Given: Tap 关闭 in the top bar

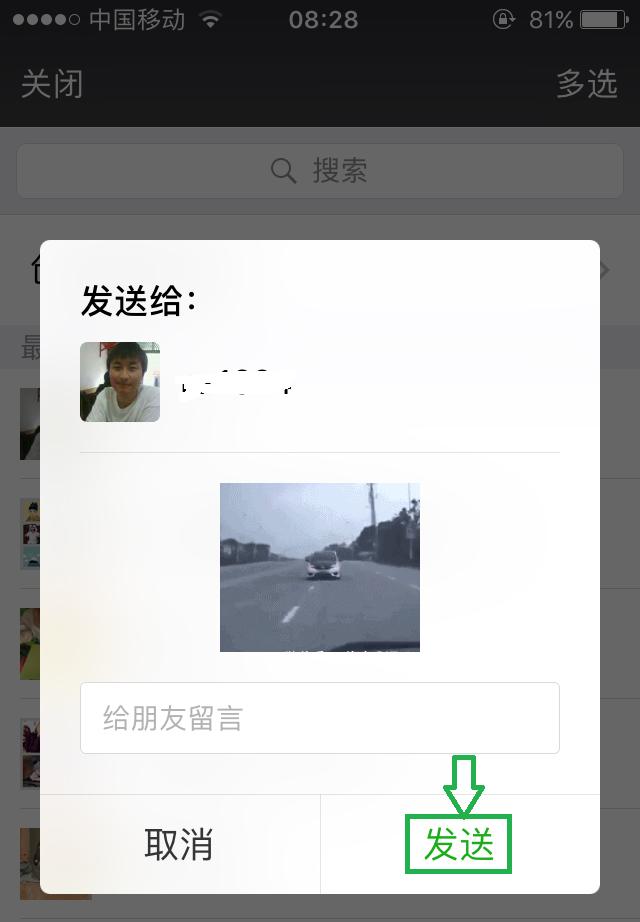Looking at the screenshot, I should [x=52, y=84].
